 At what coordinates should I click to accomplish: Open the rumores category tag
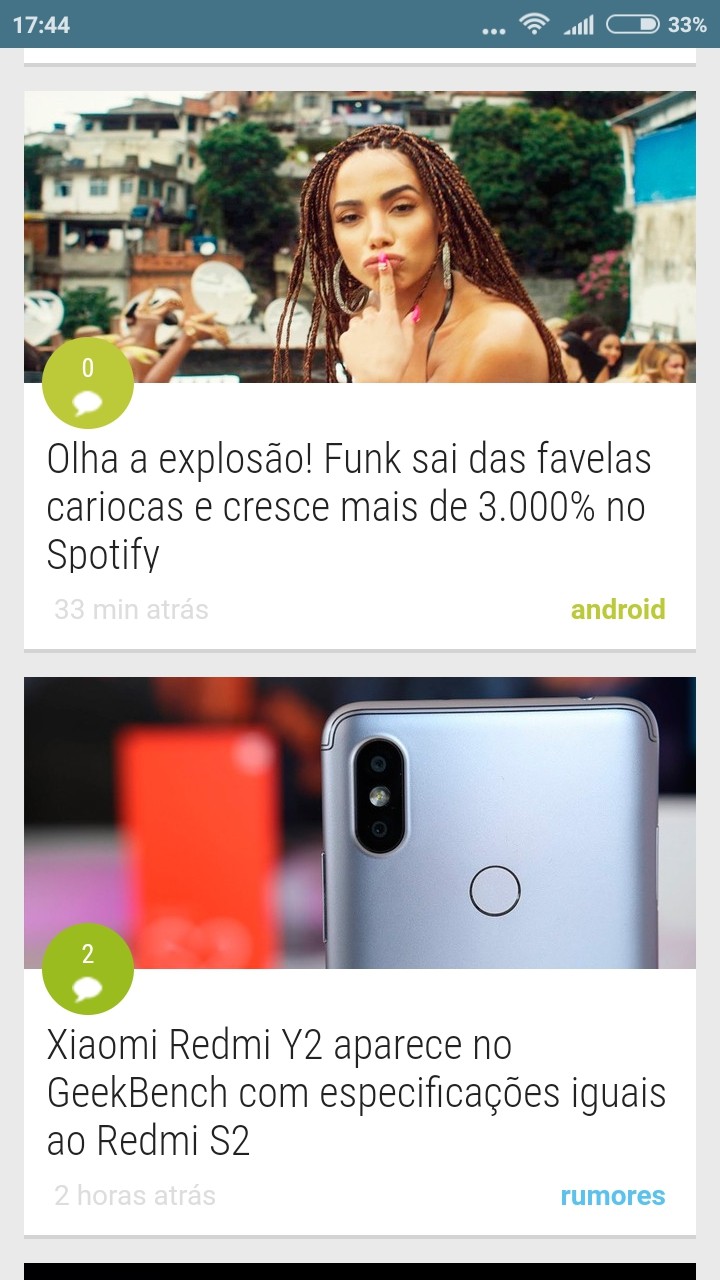click(612, 1195)
